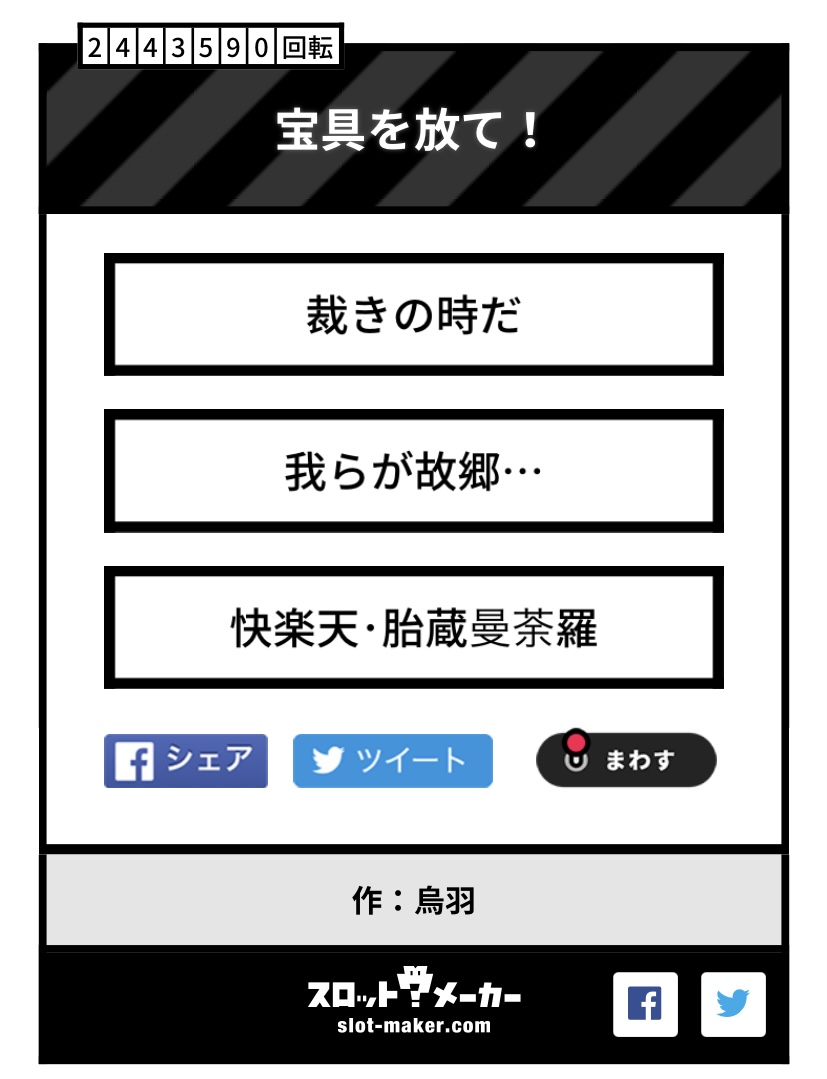
Task: Tweet the result with ツイート button
Action: click(x=392, y=761)
